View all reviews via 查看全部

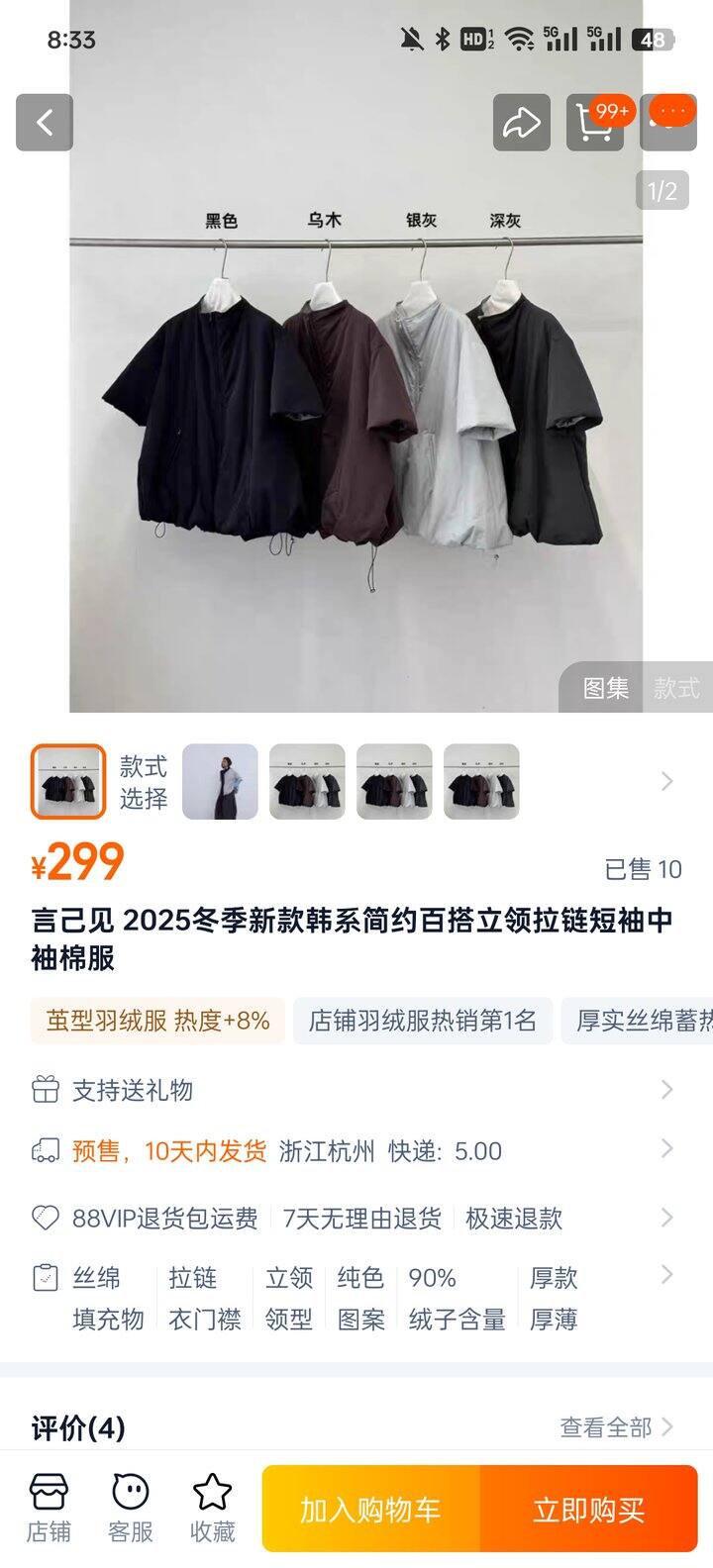[616, 1427]
